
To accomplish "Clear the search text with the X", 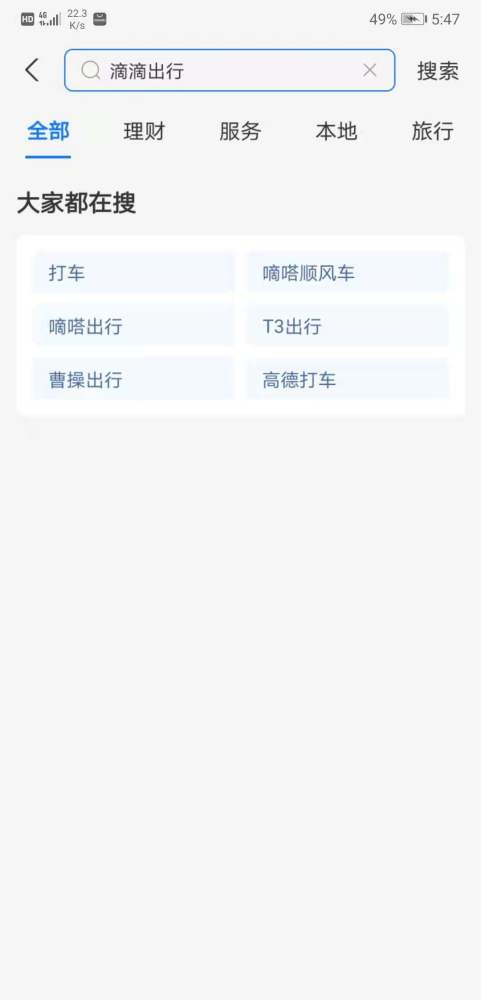I will point(369,70).
